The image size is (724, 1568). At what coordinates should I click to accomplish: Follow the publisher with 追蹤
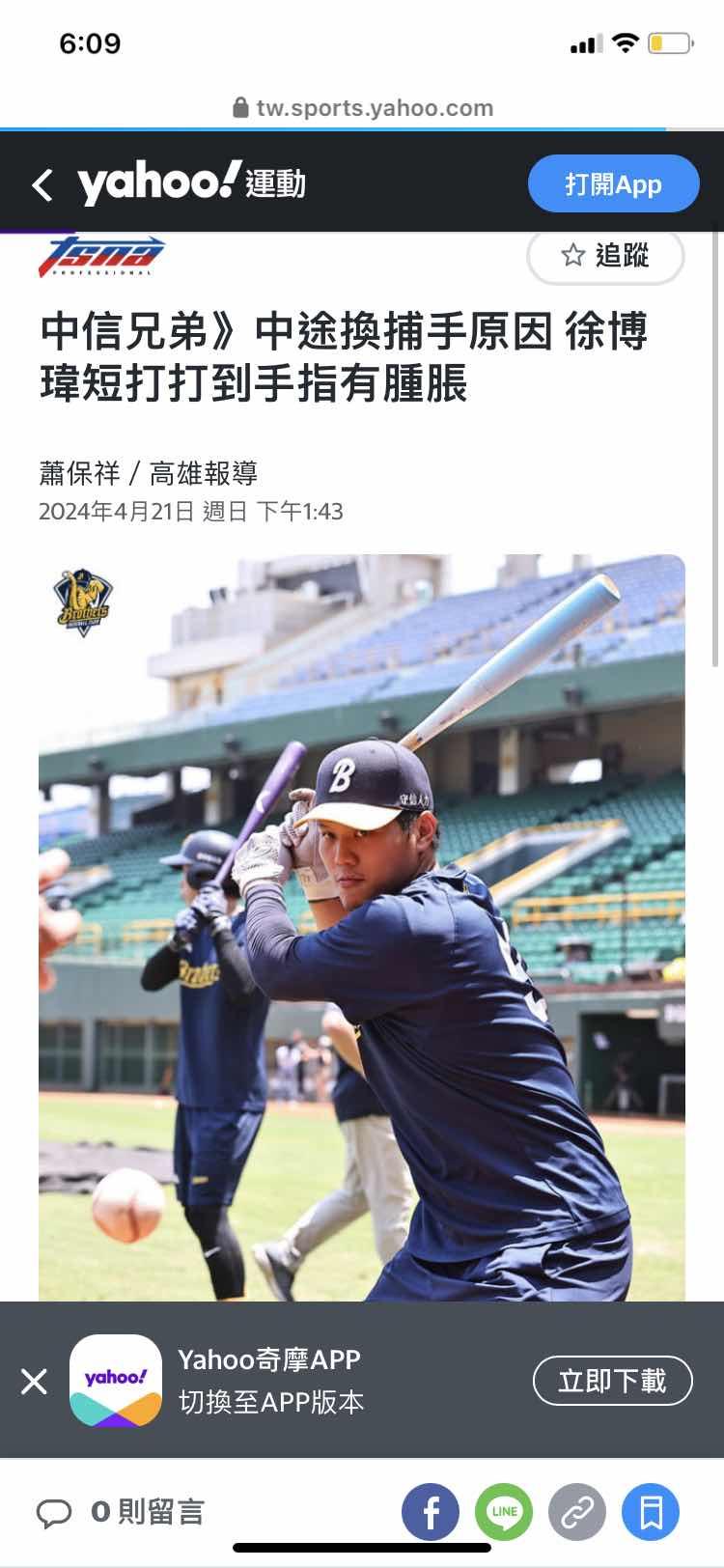click(x=605, y=255)
